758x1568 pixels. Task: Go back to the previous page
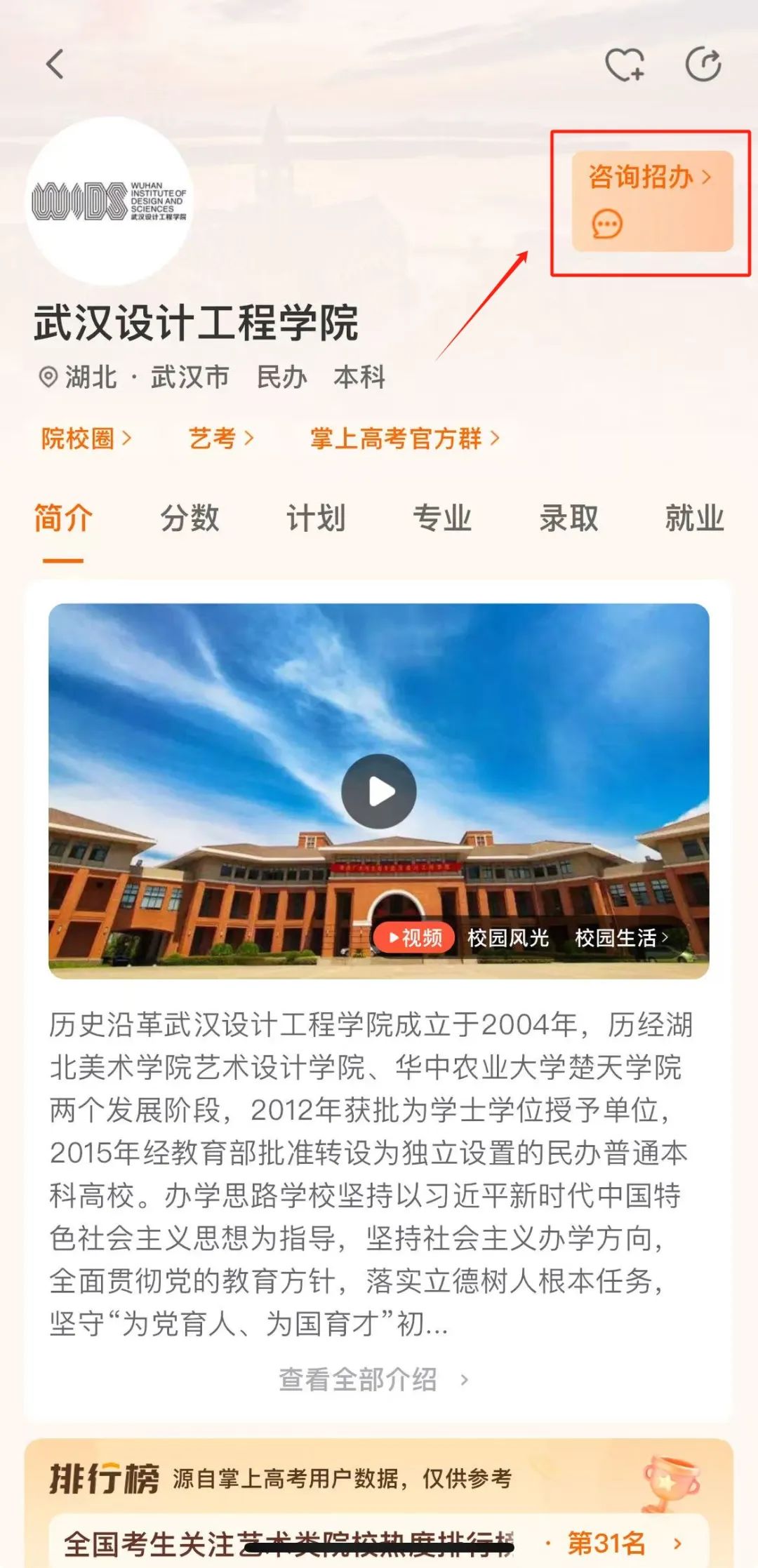55,65
